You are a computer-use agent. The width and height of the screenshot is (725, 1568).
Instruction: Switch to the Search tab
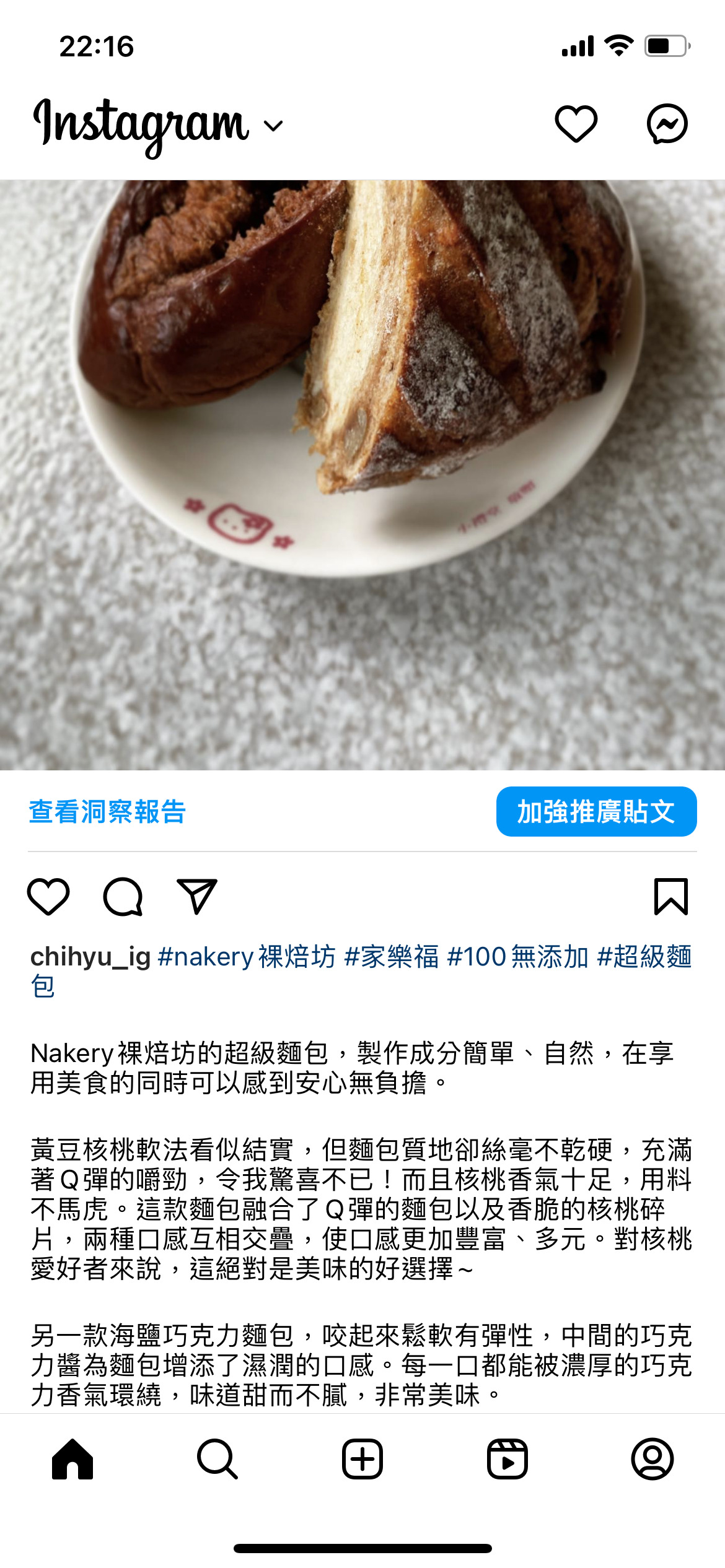click(217, 1459)
